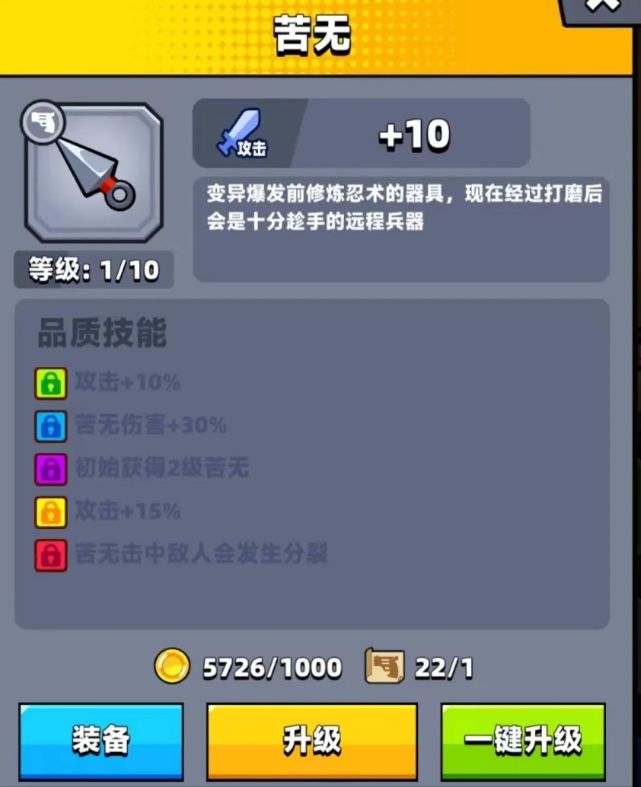Screen dimensions: 641x787
Task: Tap the blue 装备 button
Action: coord(101,741)
